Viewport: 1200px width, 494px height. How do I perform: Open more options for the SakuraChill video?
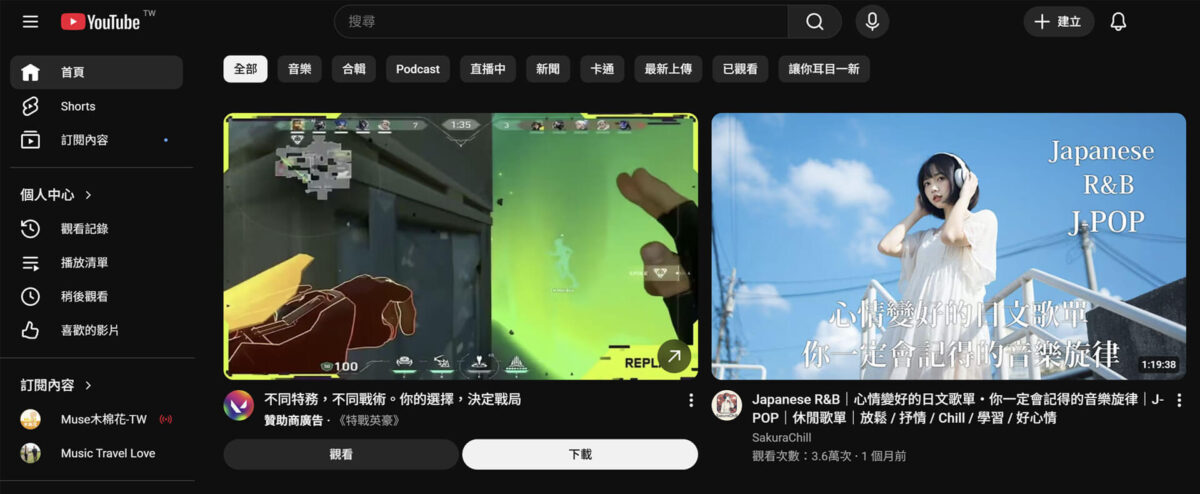[x=1179, y=400]
